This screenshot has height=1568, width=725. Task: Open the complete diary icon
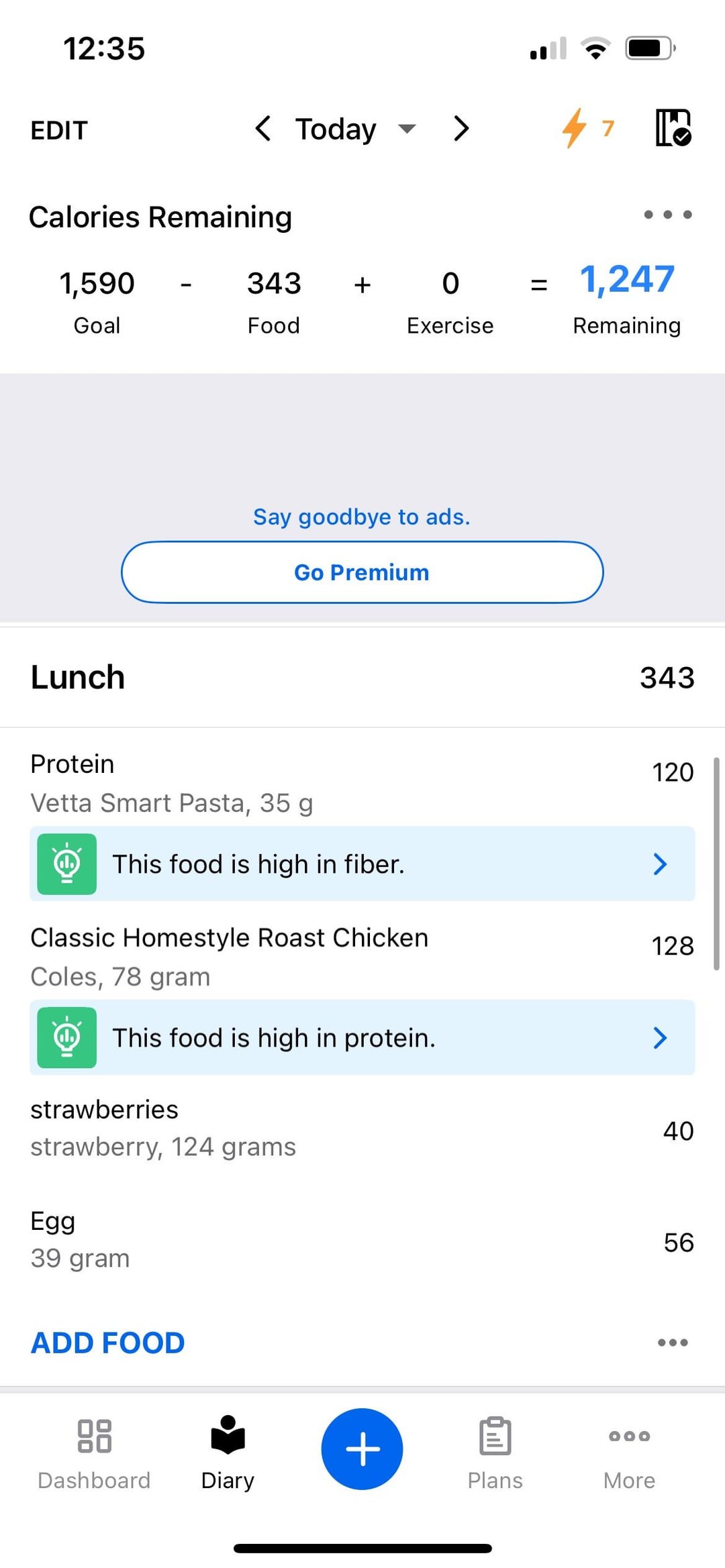pyautogui.click(x=673, y=127)
